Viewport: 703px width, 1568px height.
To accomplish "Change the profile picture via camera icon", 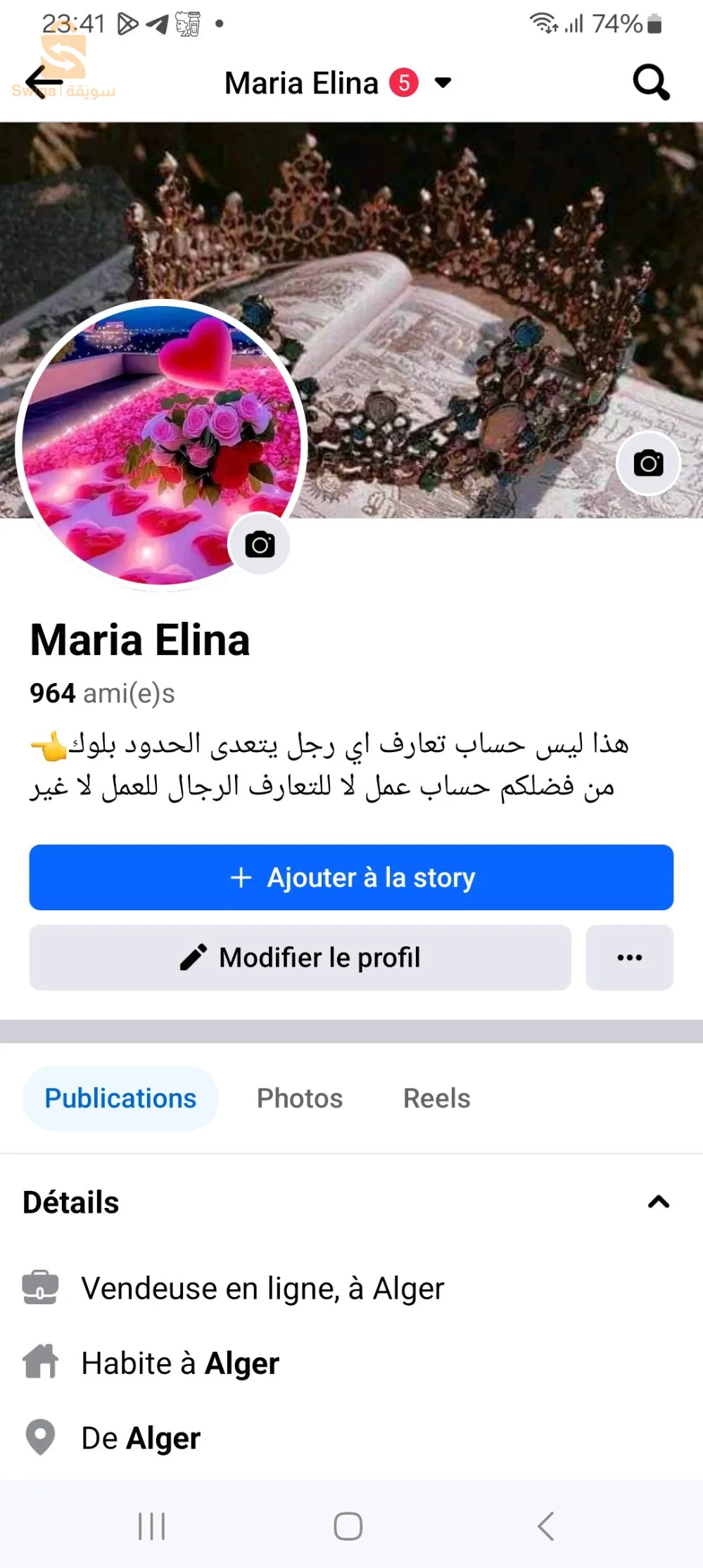I will pos(260,544).
